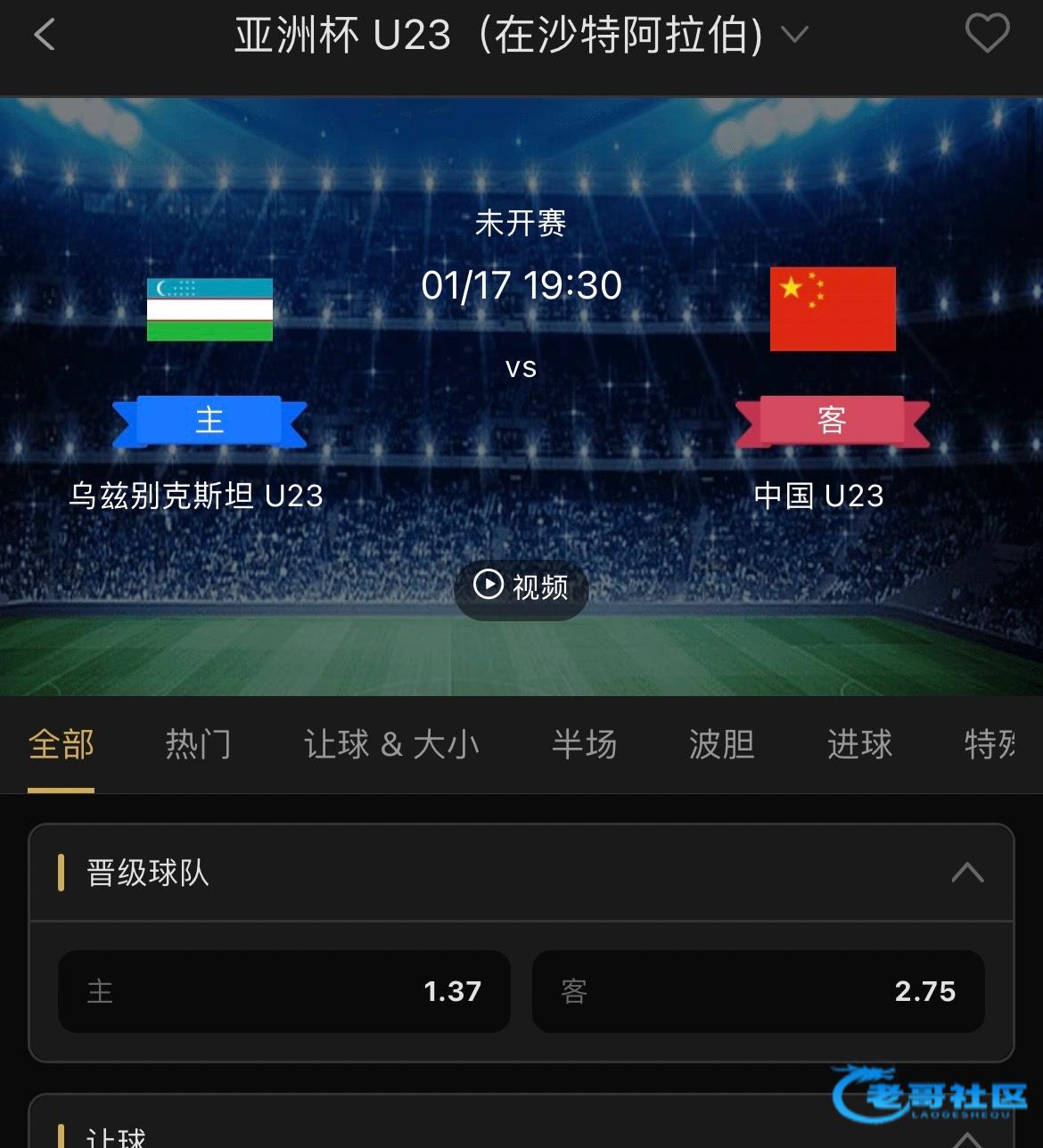The height and width of the screenshot is (1148, 1043).
Task: Switch to the 热门 tab
Action: pos(198,744)
